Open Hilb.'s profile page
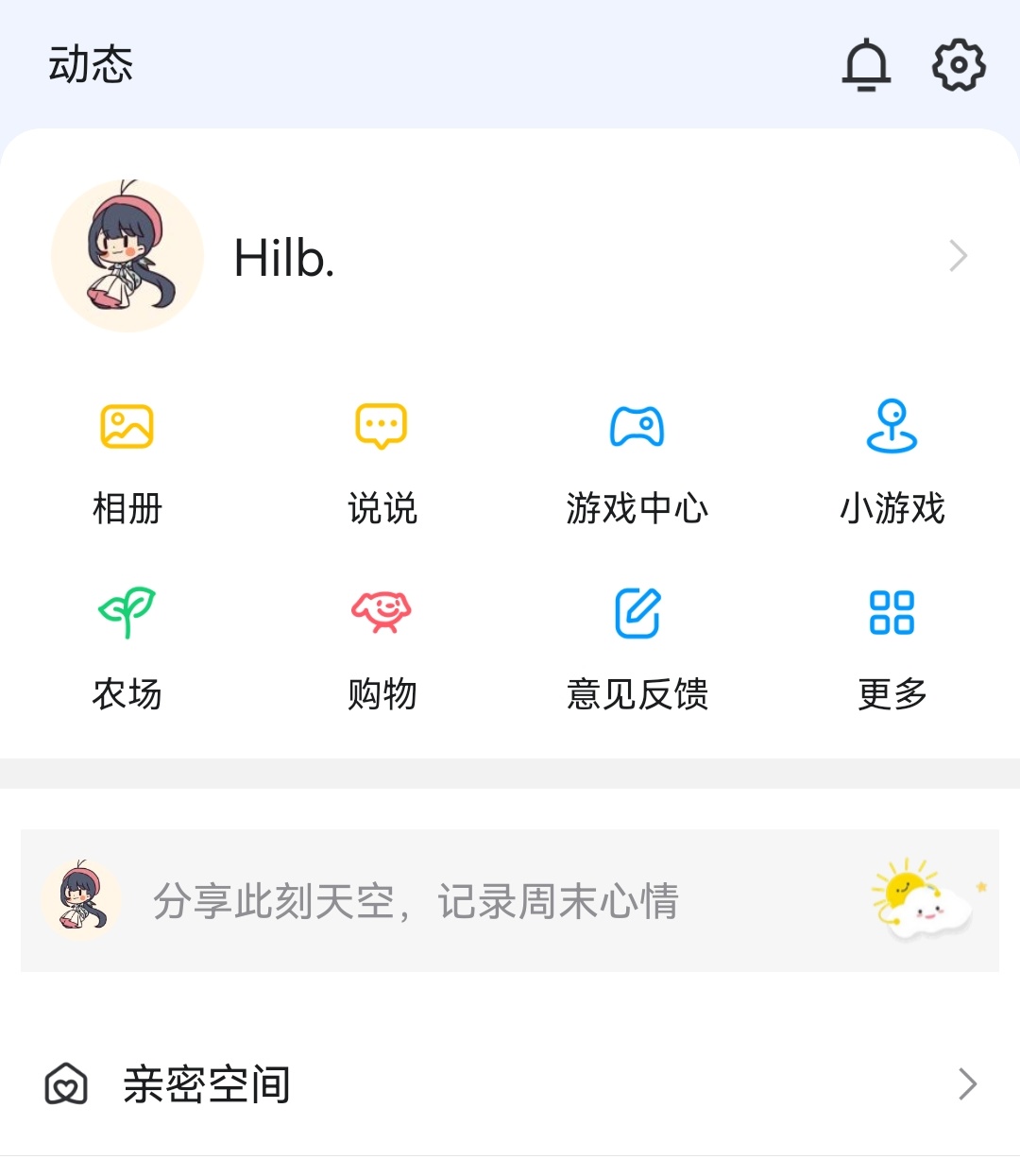The image size is (1020, 1176). (510, 256)
